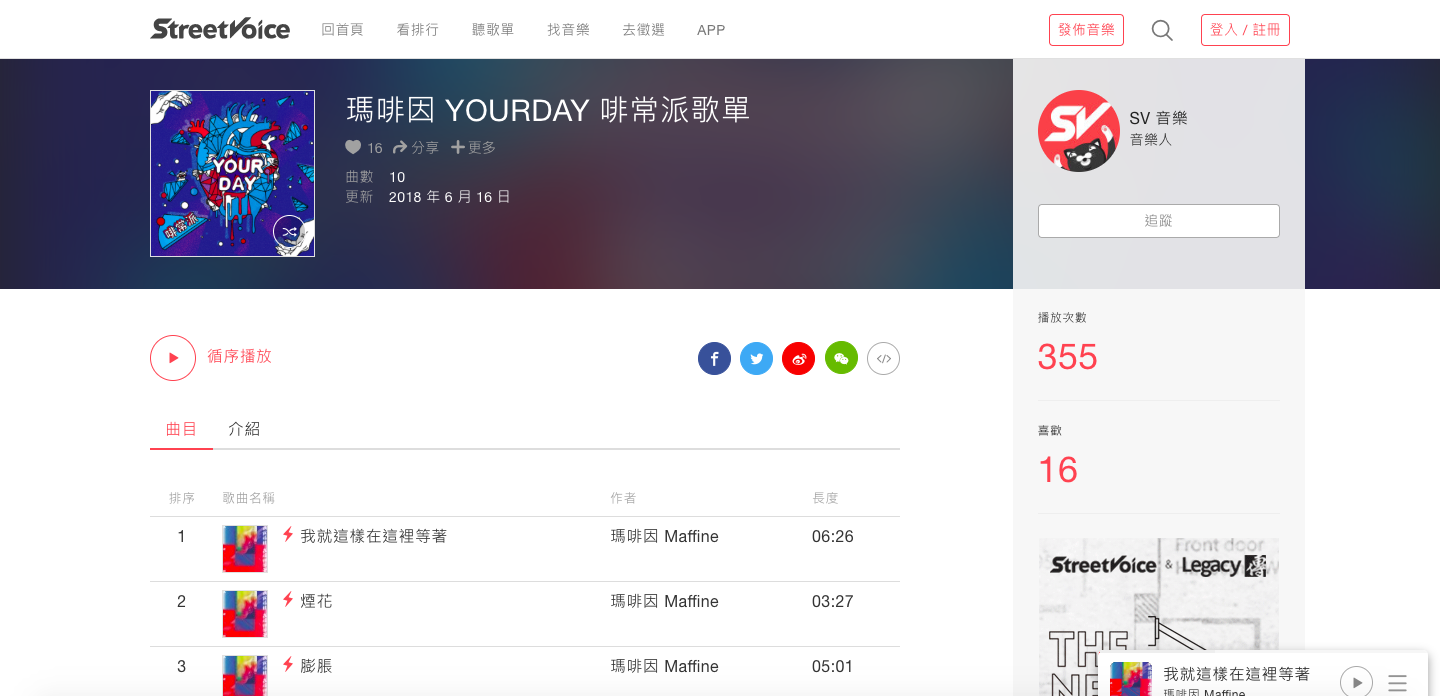Open the APP nav link
Viewport: 1440px width, 696px height.
pos(711,30)
